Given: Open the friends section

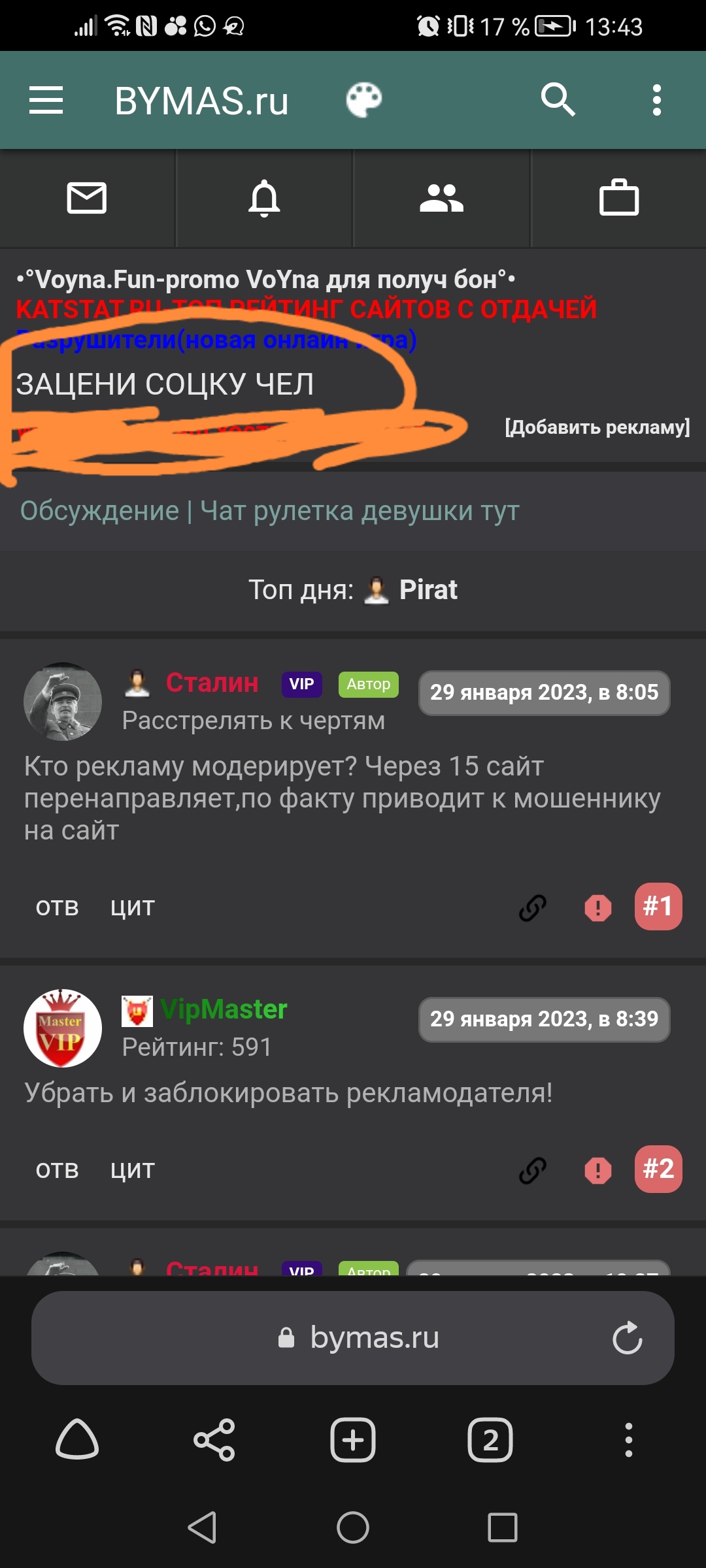Looking at the screenshot, I should point(441,198).
